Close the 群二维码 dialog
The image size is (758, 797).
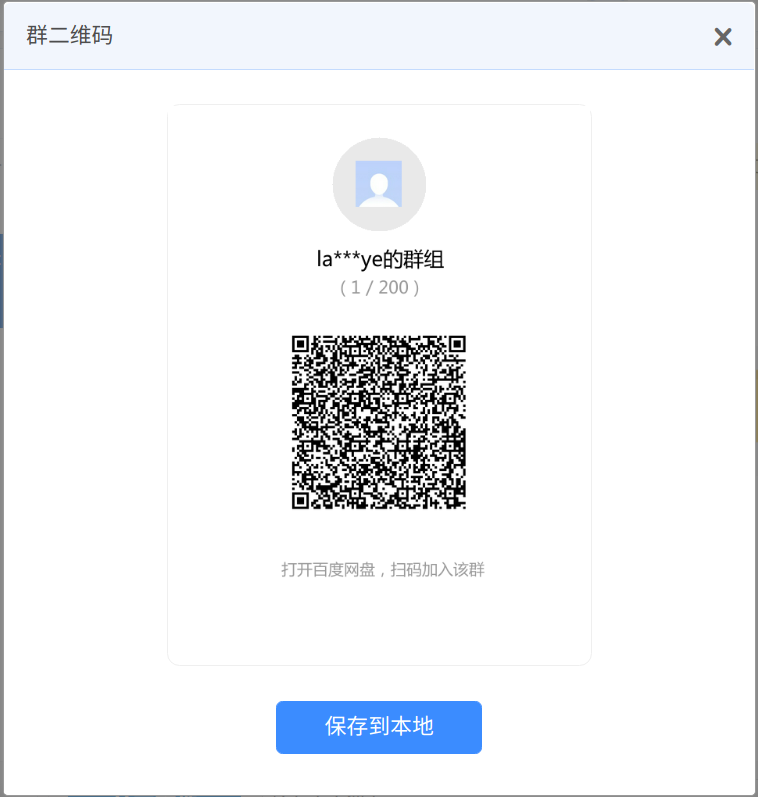click(x=722, y=37)
